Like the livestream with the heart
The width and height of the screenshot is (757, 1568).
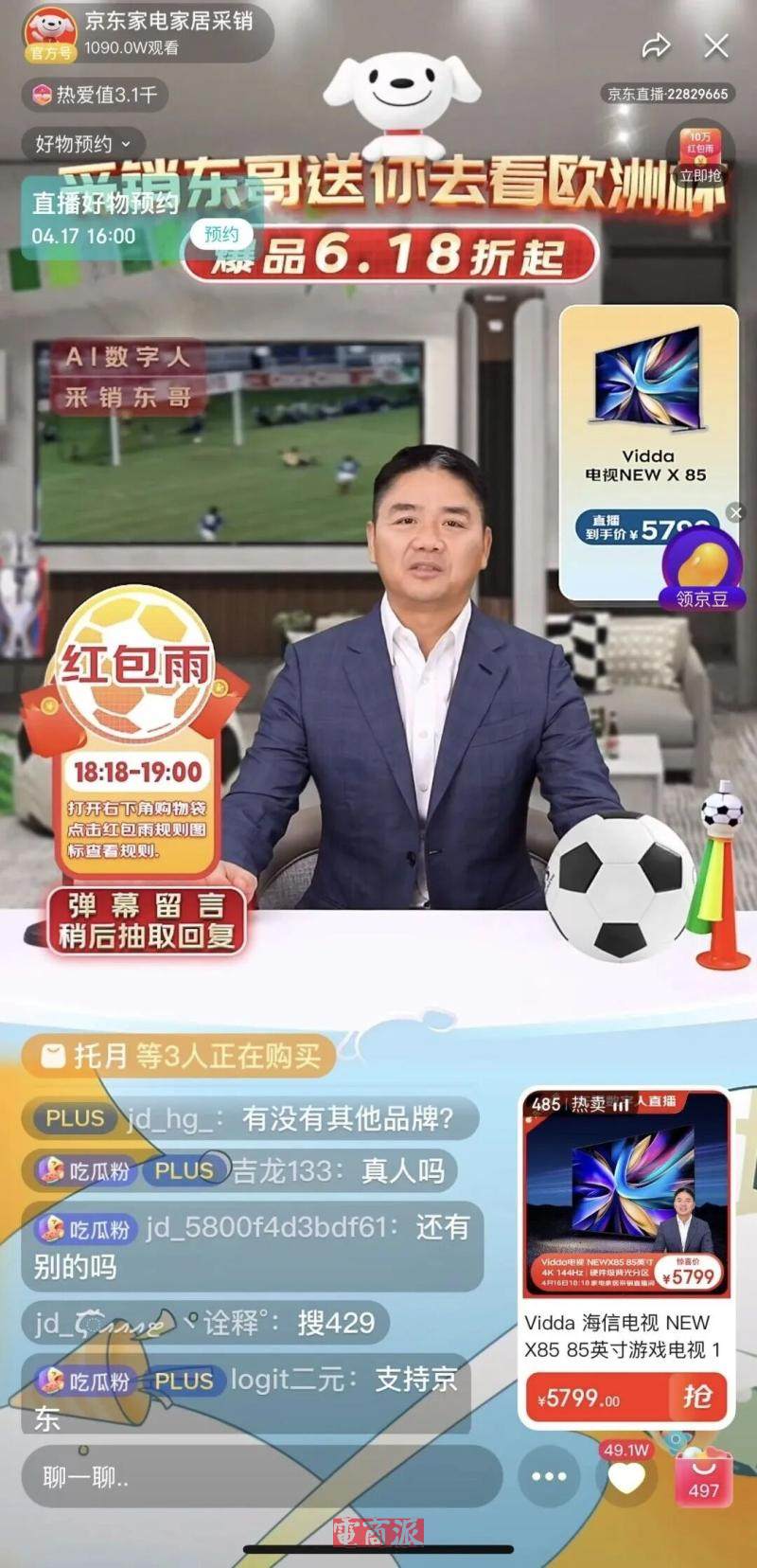coord(625,1476)
